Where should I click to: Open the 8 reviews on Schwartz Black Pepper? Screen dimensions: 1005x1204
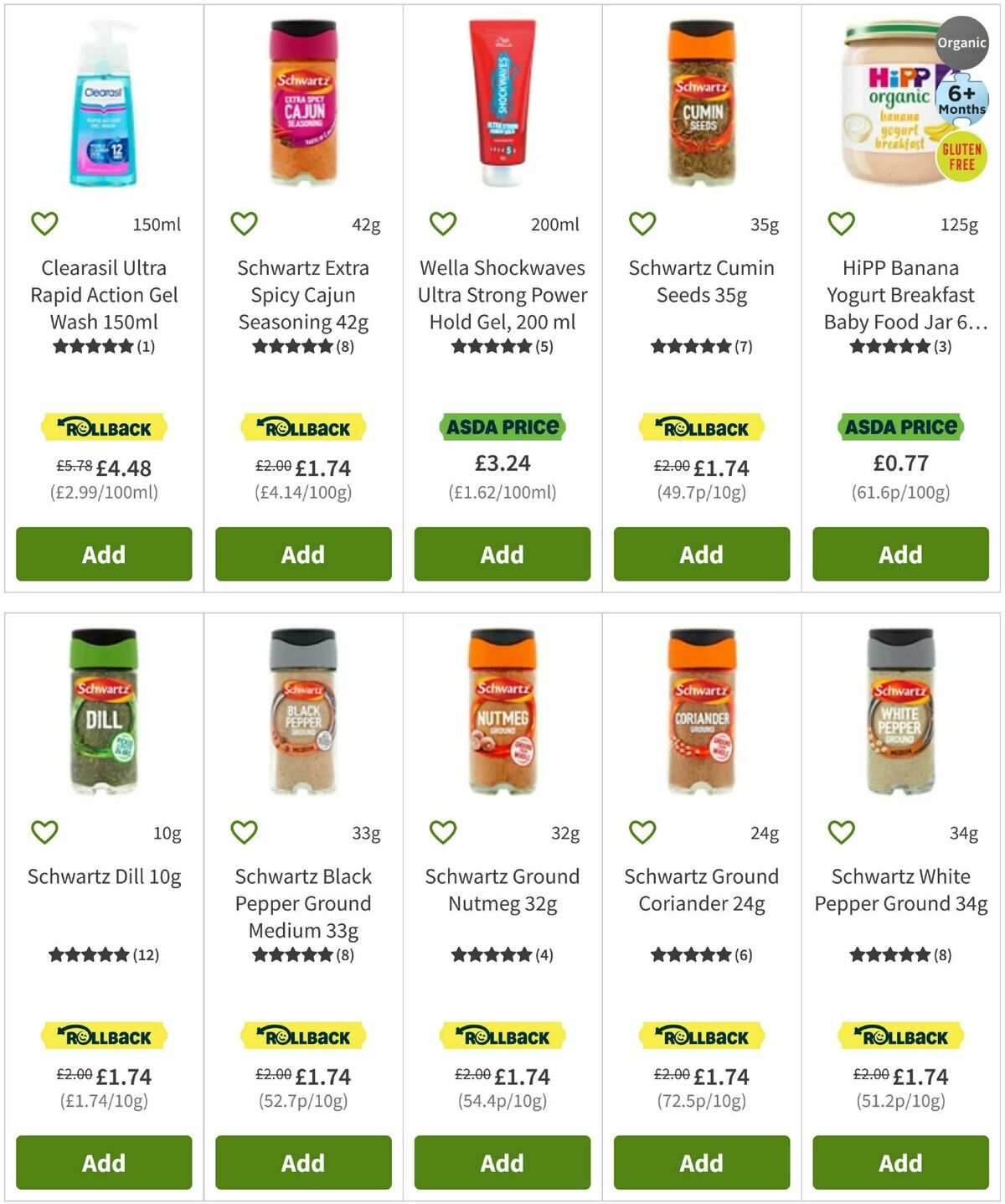pos(301,953)
